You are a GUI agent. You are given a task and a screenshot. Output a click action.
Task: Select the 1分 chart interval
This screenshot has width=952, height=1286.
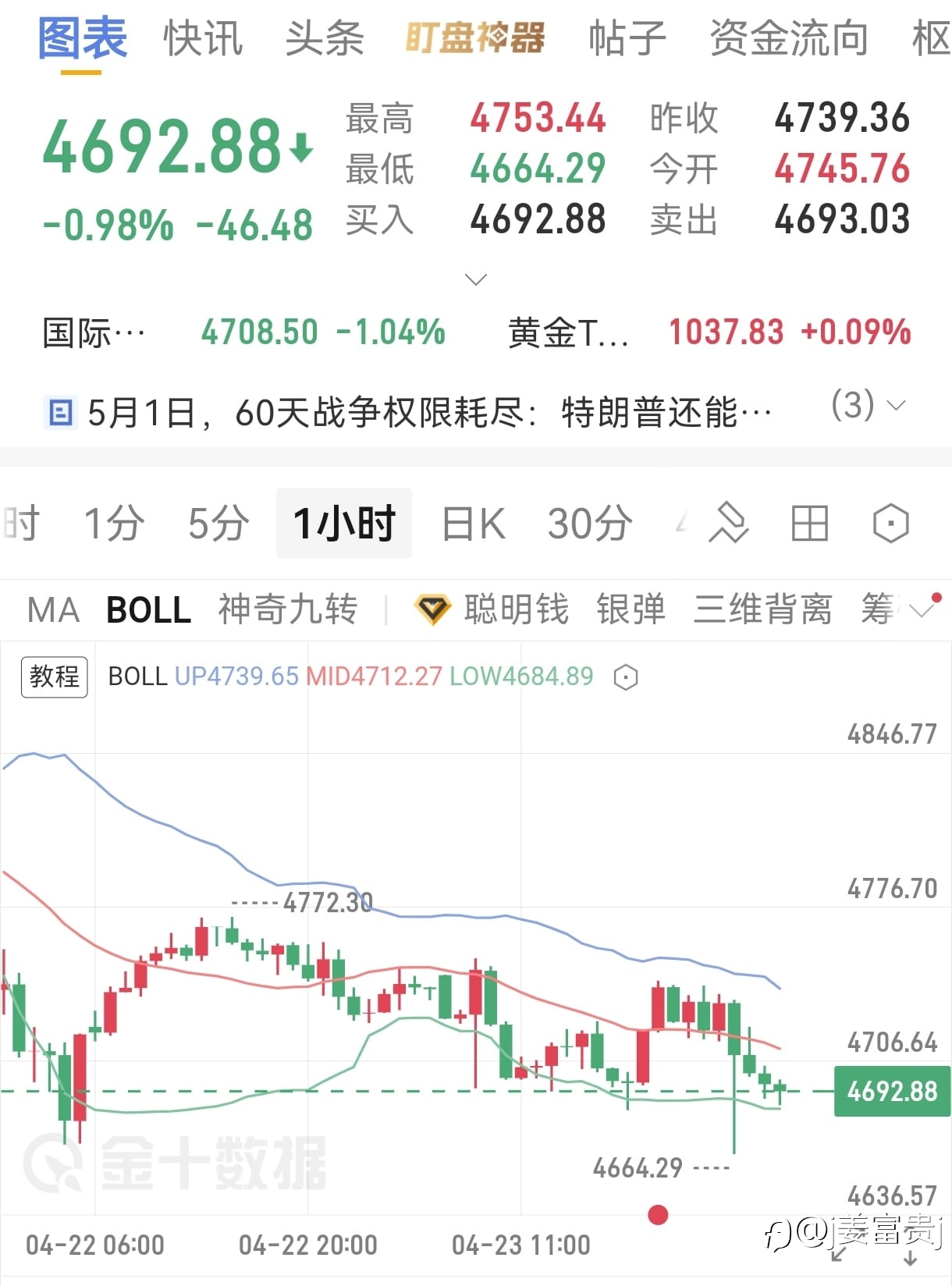pos(115,523)
